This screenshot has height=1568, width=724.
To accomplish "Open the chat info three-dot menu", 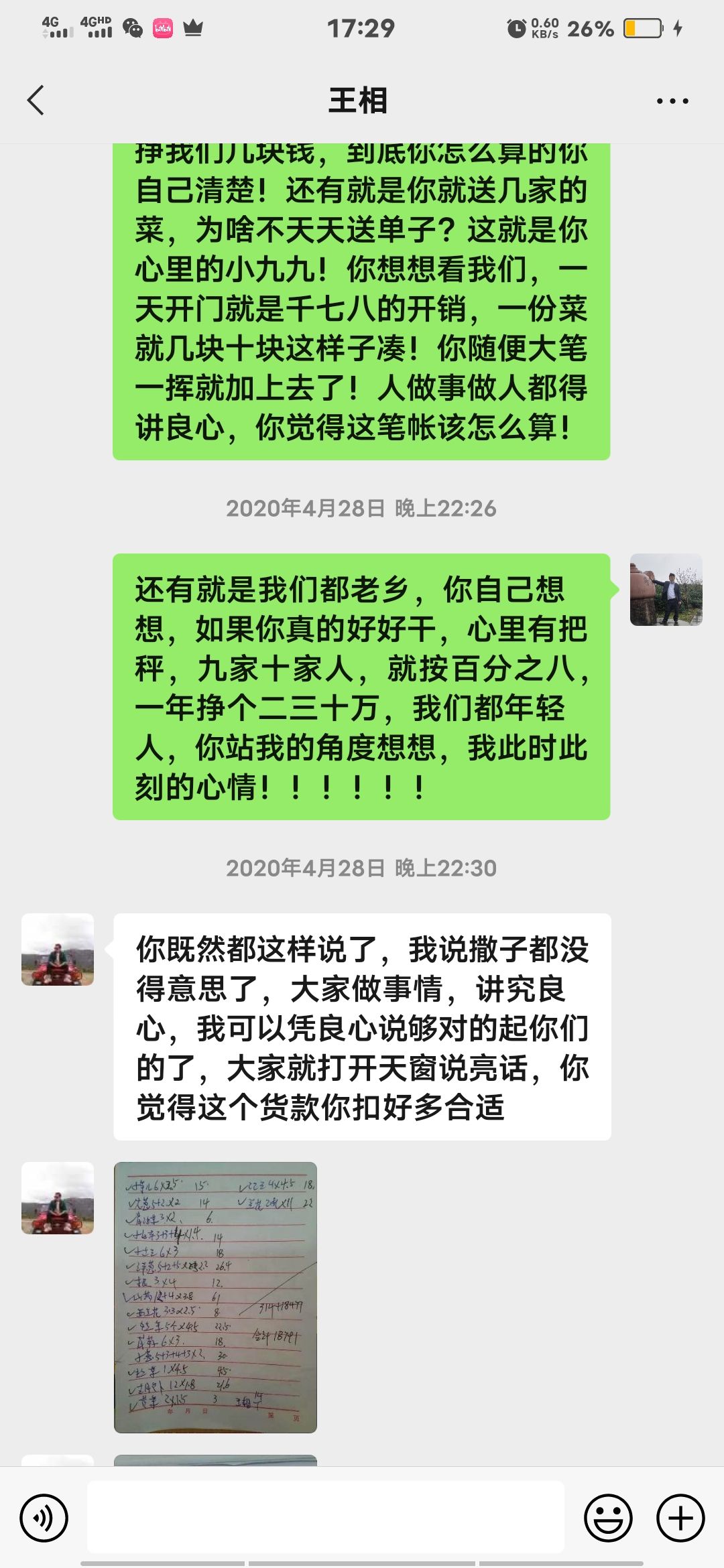I will 672,101.
